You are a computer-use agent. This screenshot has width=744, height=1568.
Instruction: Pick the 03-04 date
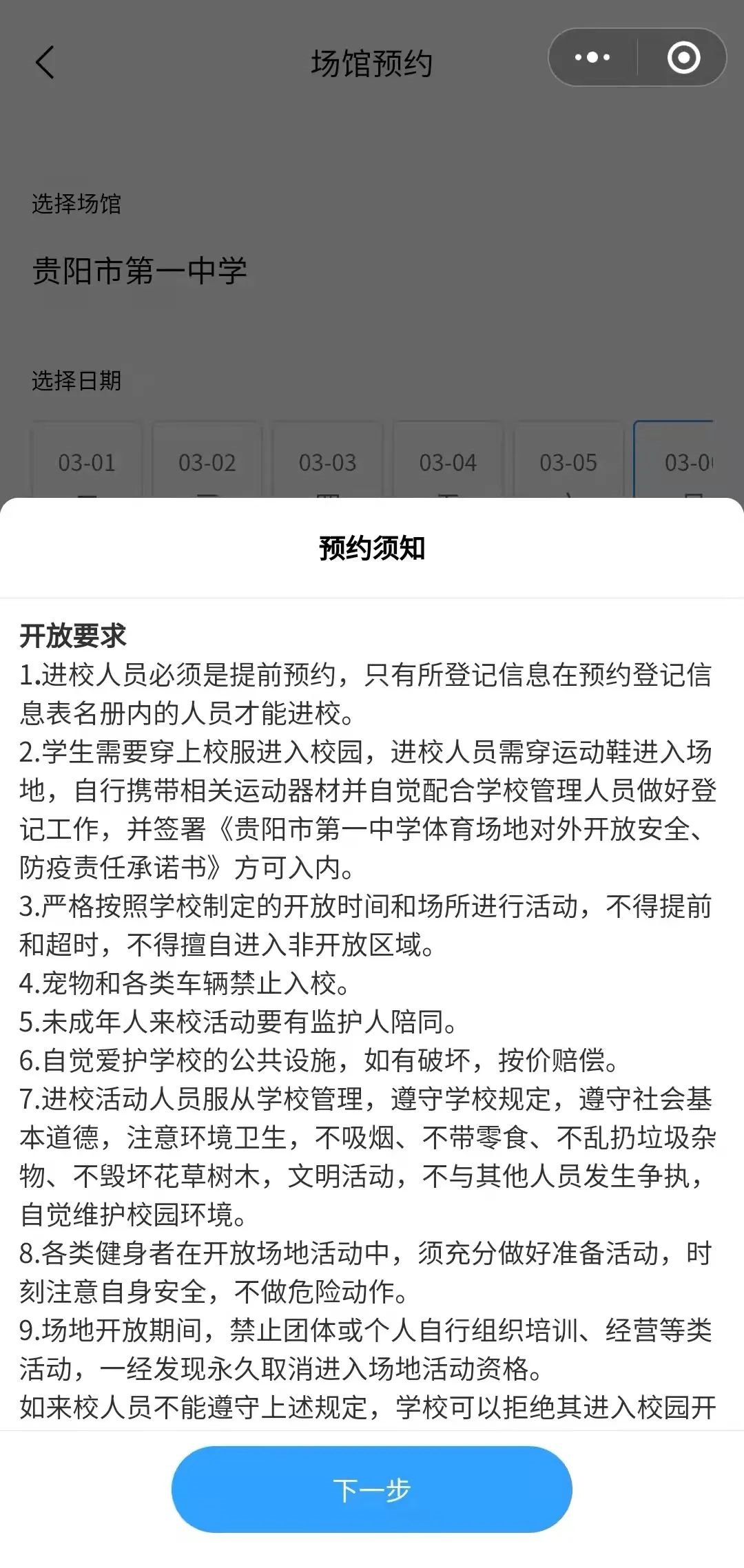coord(448,461)
